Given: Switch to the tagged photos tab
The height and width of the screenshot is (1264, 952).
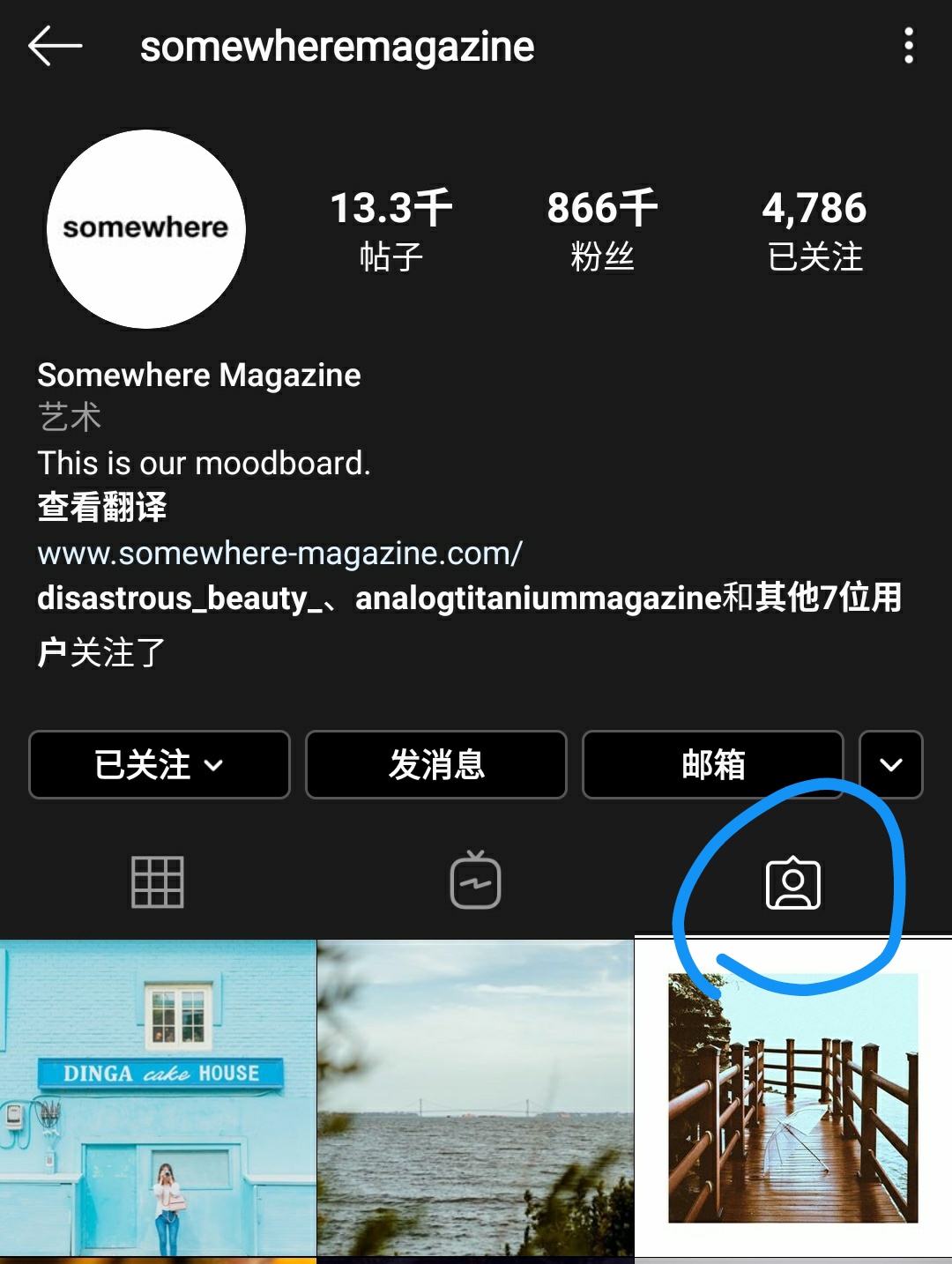Looking at the screenshot, I should 792,883.
